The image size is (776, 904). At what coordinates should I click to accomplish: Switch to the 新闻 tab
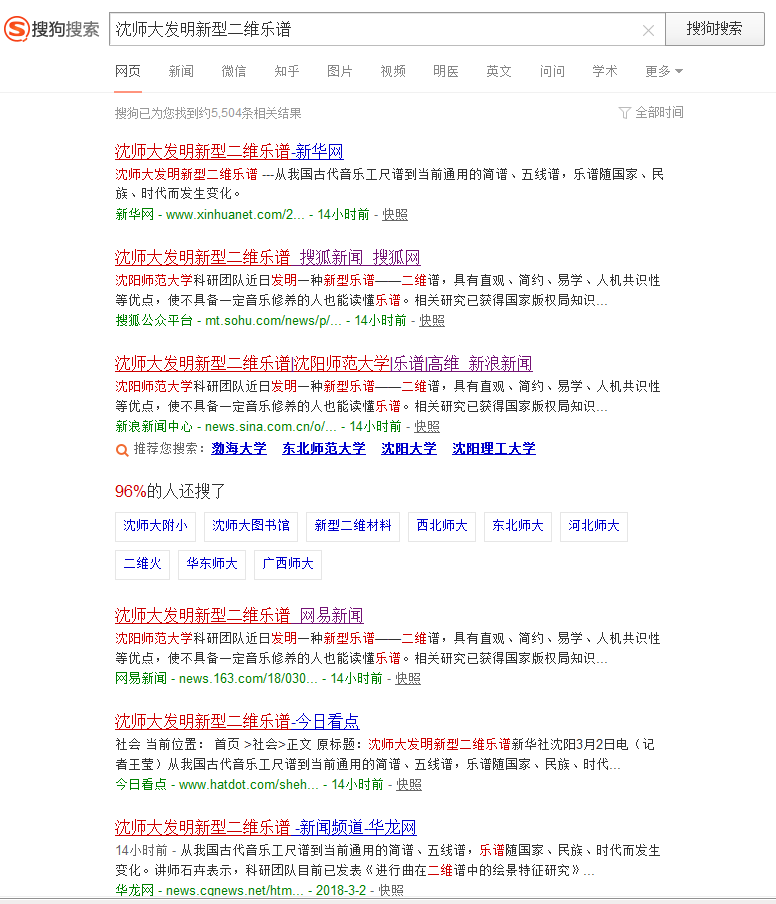[181, 71]
